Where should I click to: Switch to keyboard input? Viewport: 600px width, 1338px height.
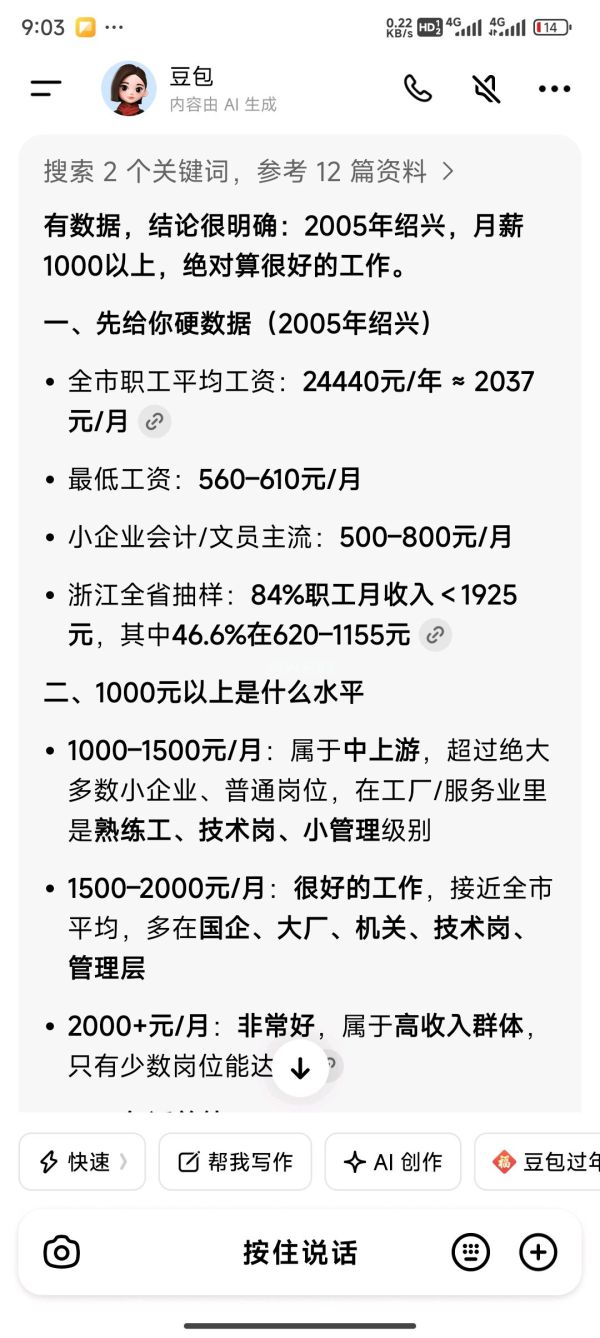[471, 1252]
